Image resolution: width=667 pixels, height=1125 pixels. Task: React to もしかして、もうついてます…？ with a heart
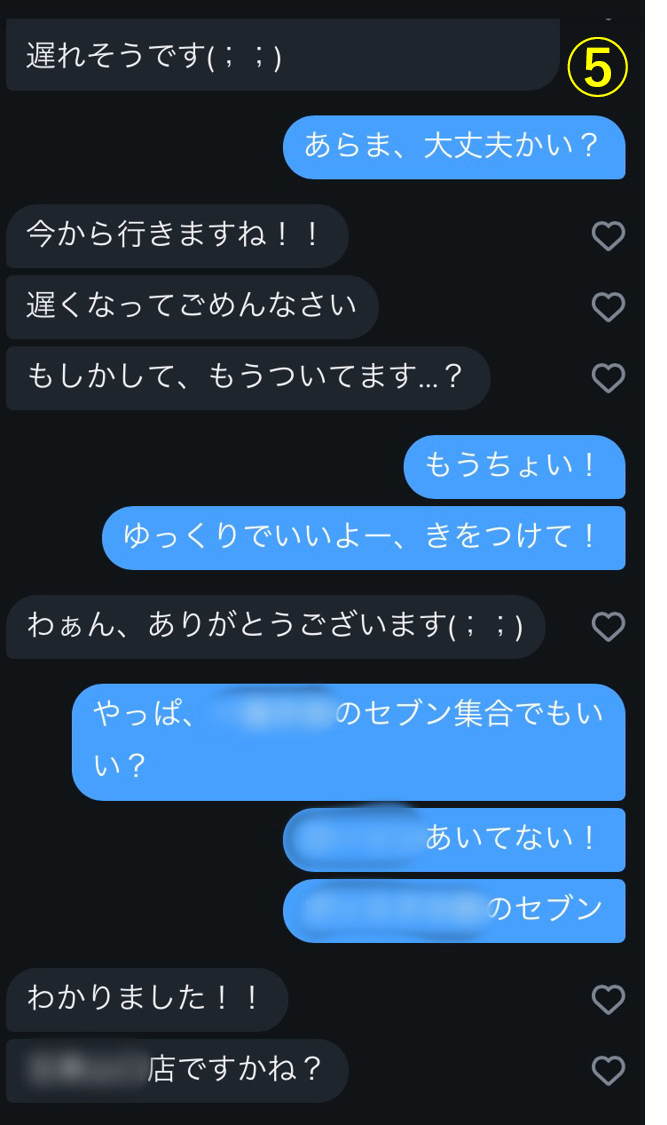(x=608, y=378)
